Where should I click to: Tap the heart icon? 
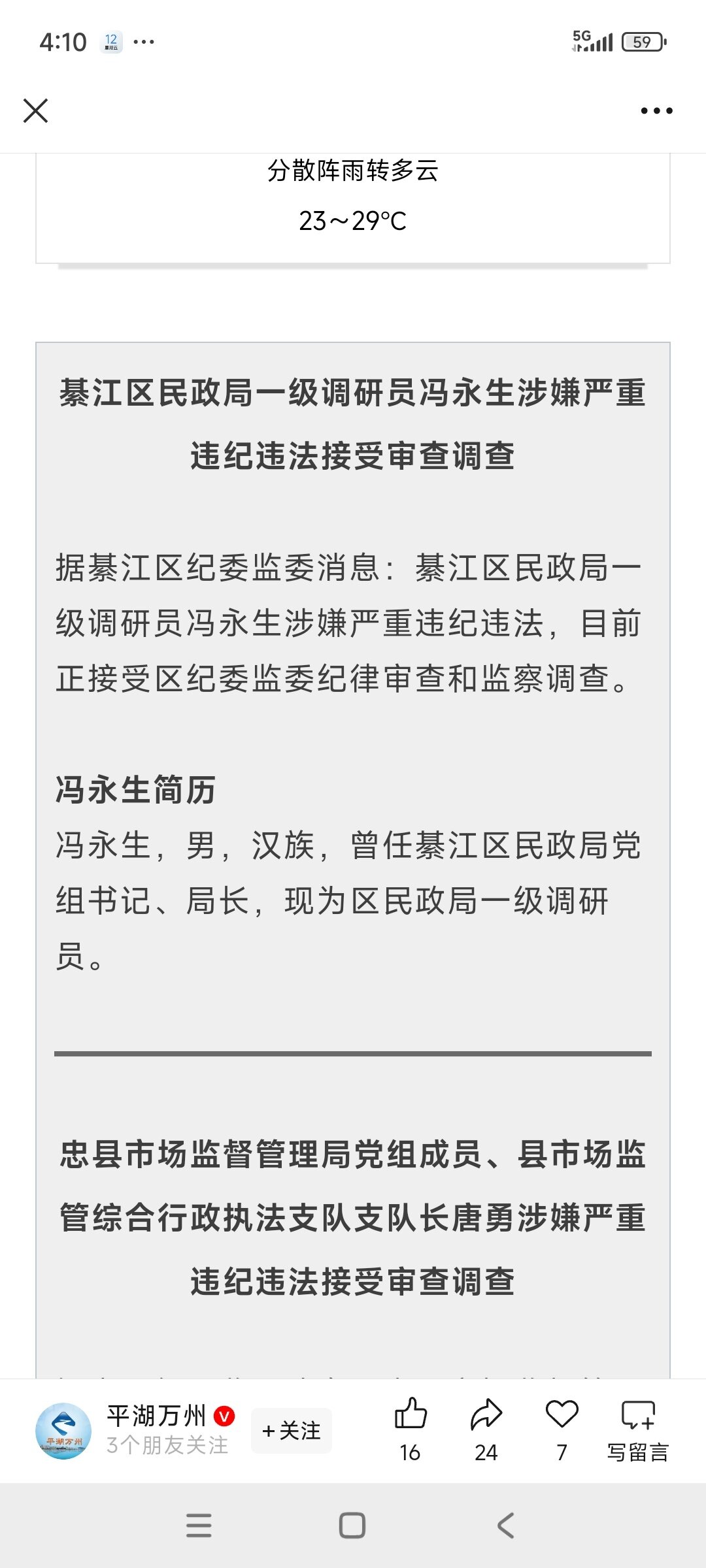[x=562, y=1429]
